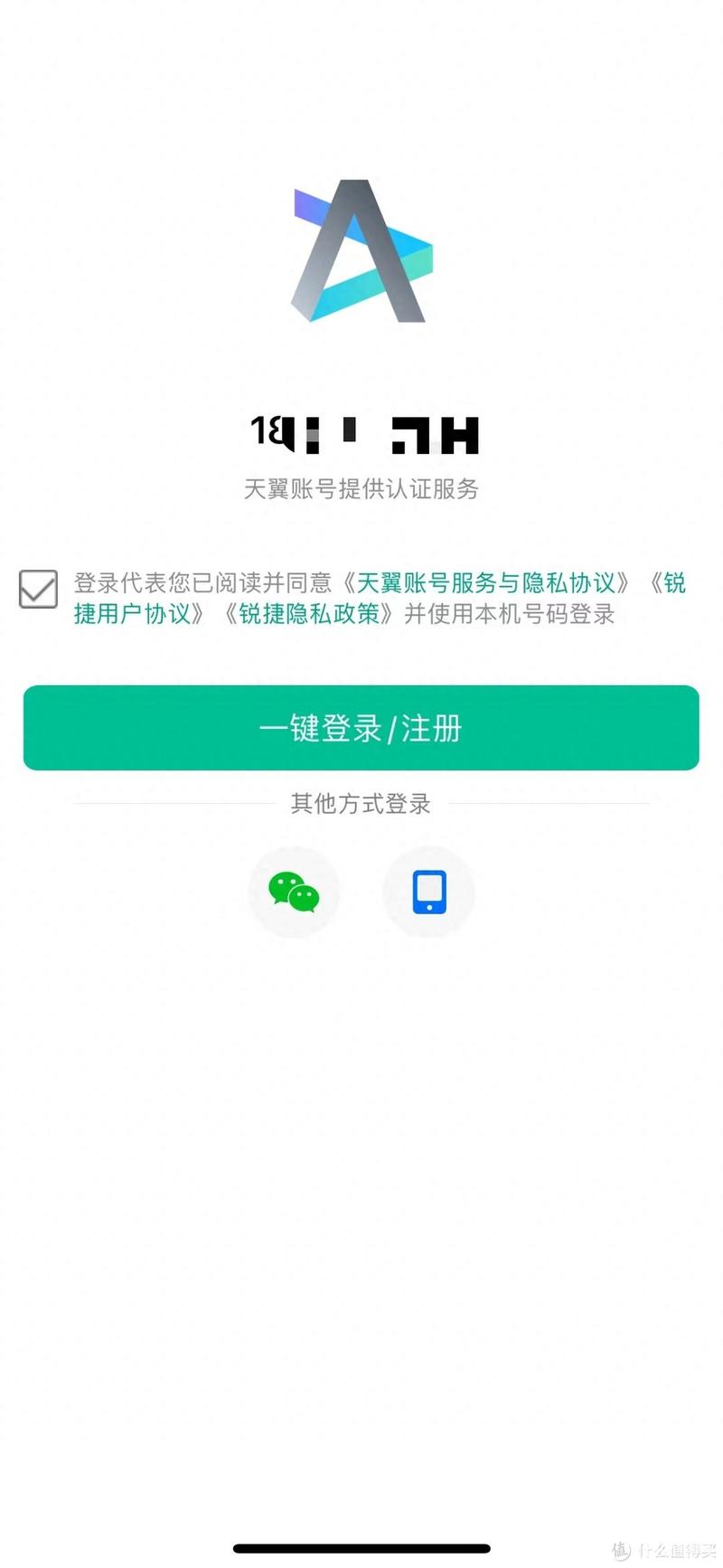
Task: Open 锐捷隐私政策 link
Action: (x=308, y=614)
